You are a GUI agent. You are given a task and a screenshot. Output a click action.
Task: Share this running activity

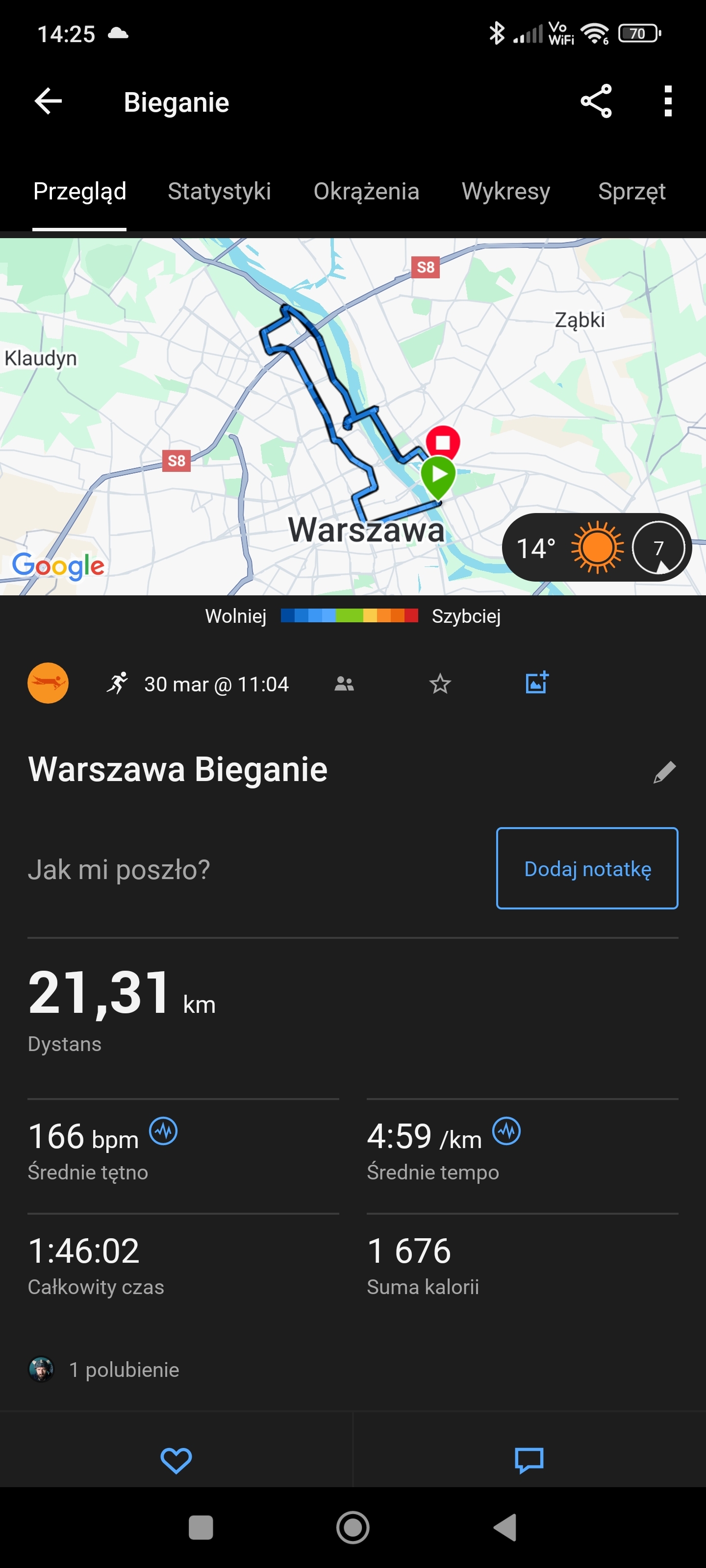pos(595,101)
